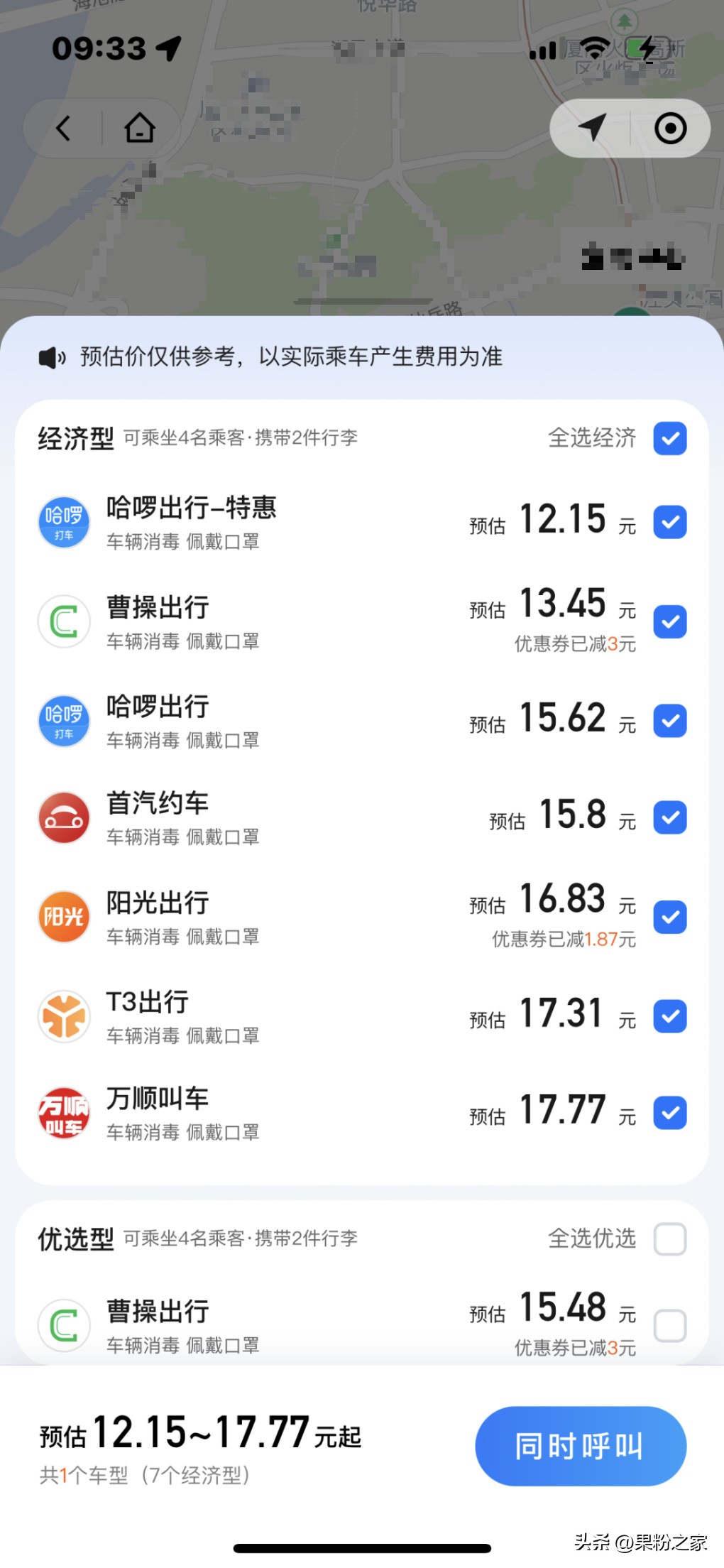Image resolution: width=724 pixels, height=1568 pixels.
Task: Click the 万顺叫车 red logo
Action: [x=63, y=1113]
